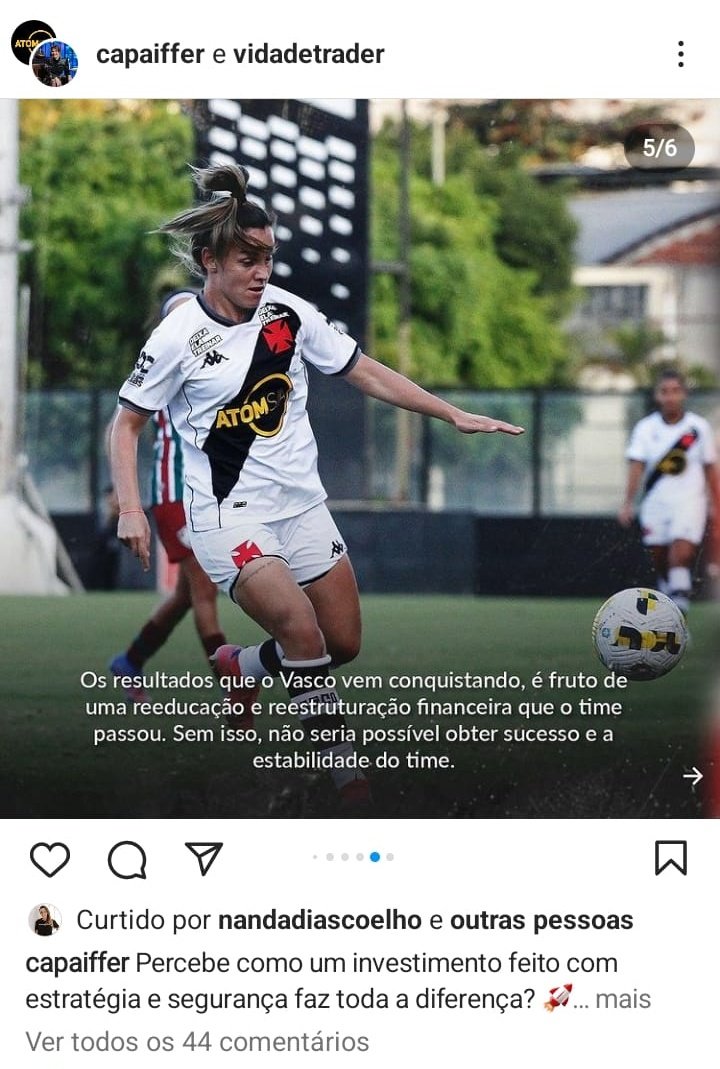Go to next slide via arrow
The image size is (720, 1069).
[x=692, y=776]
